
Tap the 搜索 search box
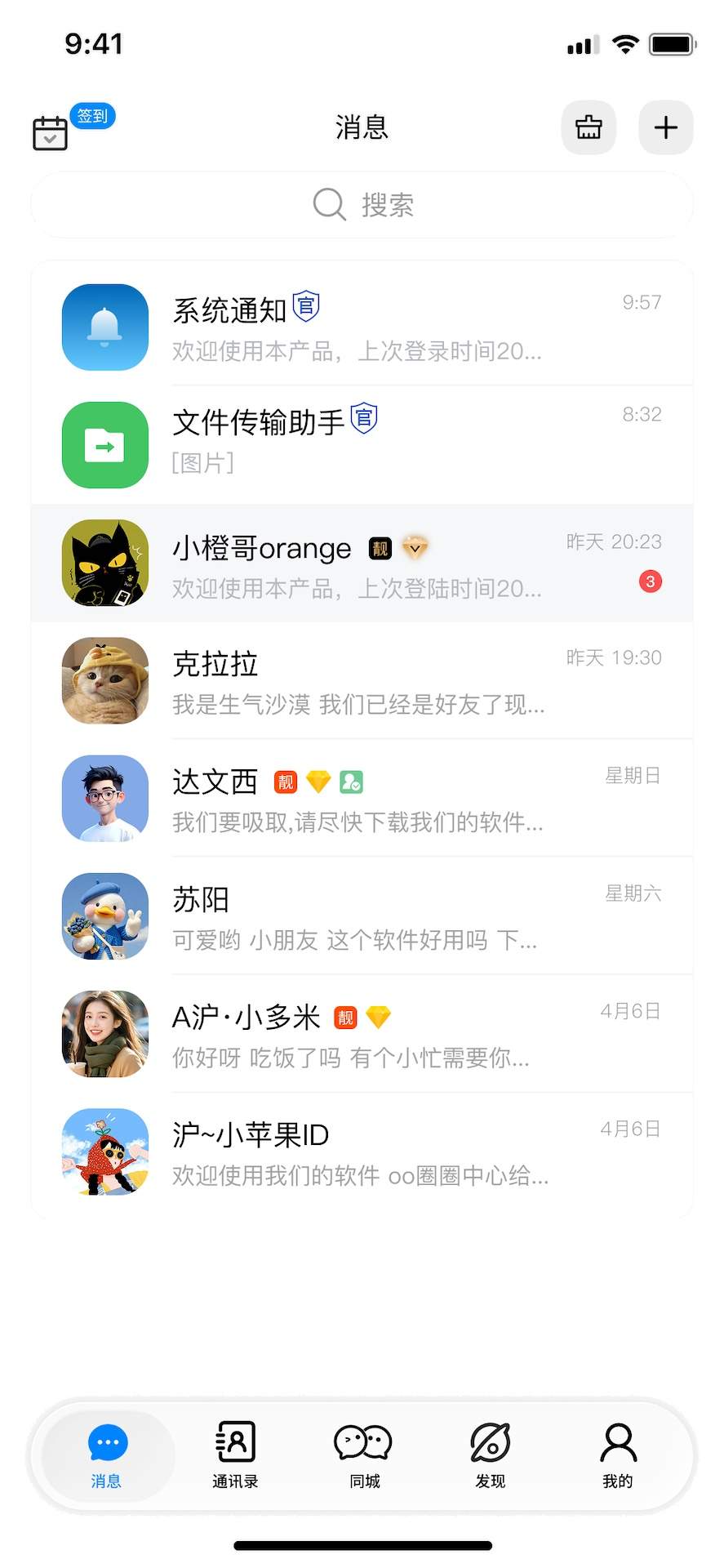[362, 205]
